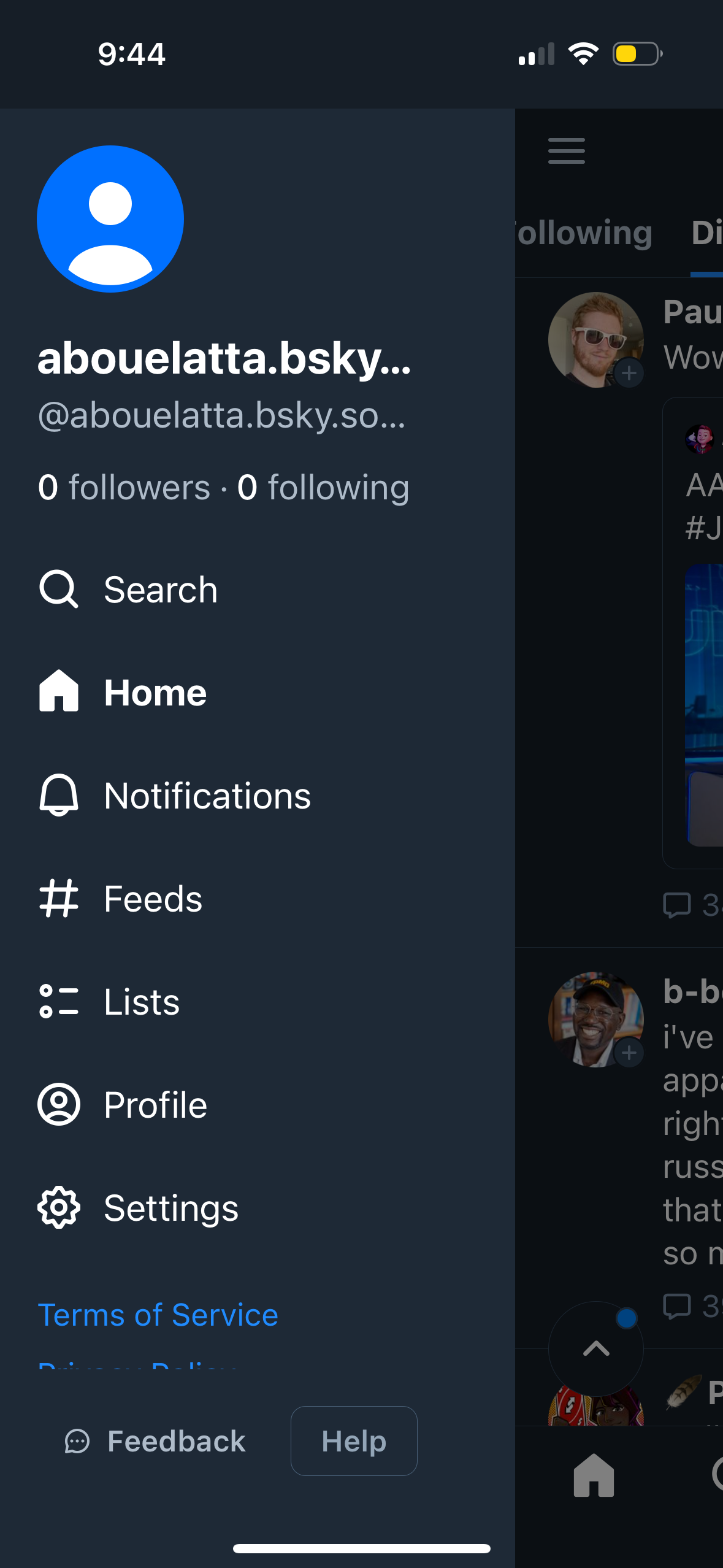The image size is (723, 1568).
Task: Open Lists from the drawer
Action: 110,1002
